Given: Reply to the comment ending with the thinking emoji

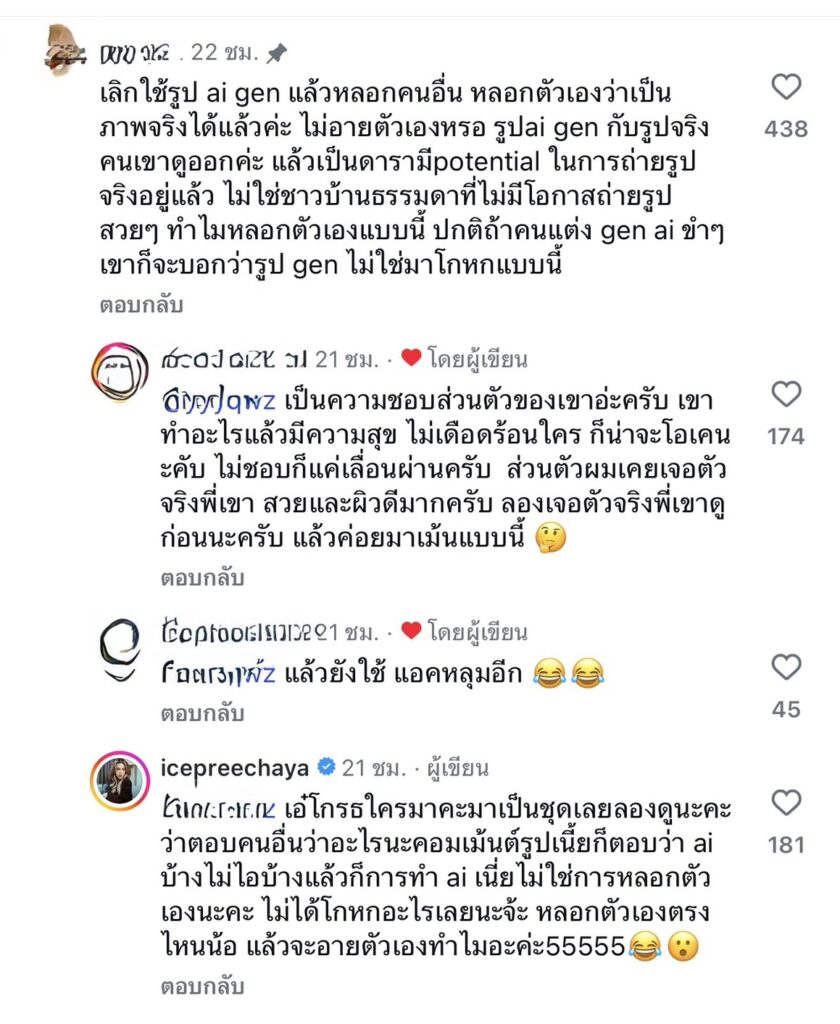Looking at the screenshot, I should pos(202,578).
